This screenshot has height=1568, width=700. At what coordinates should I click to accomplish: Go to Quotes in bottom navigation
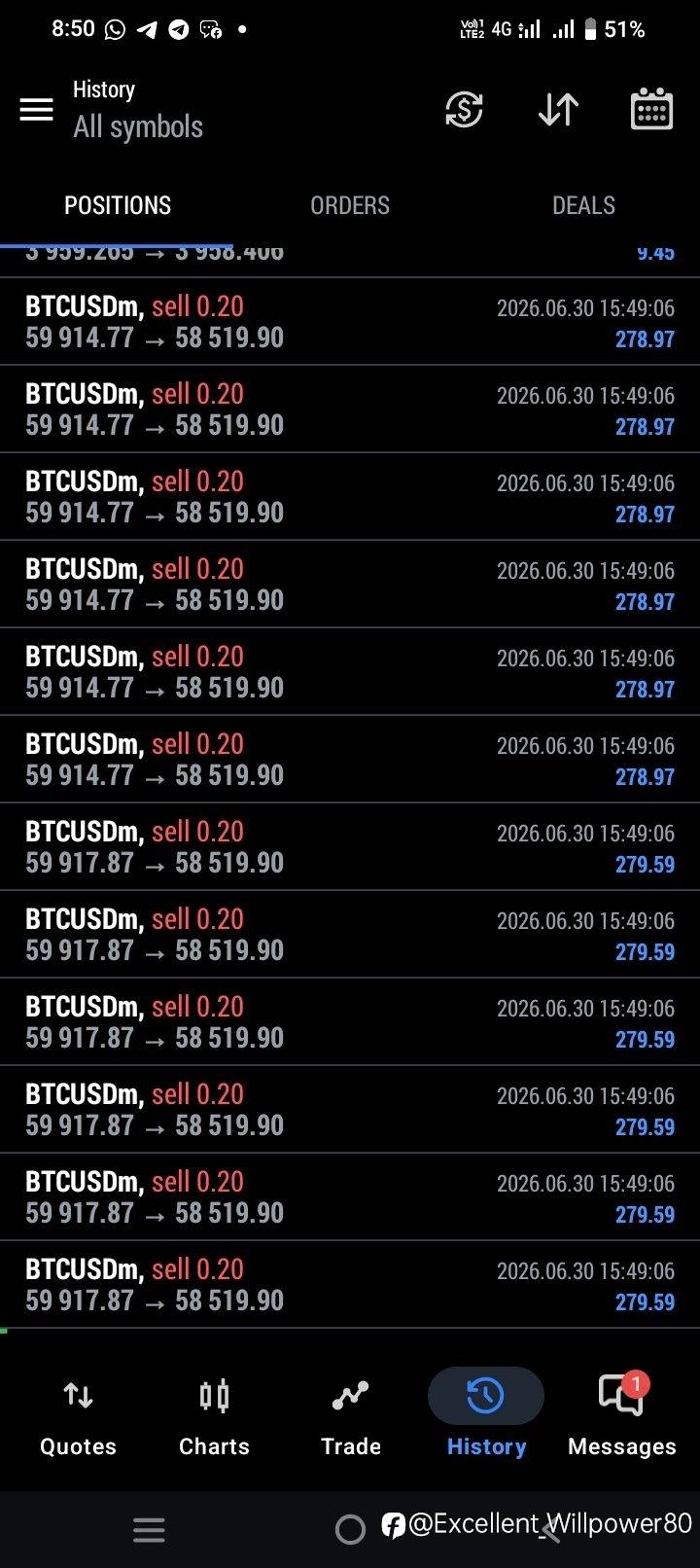tap(78, 1416)
